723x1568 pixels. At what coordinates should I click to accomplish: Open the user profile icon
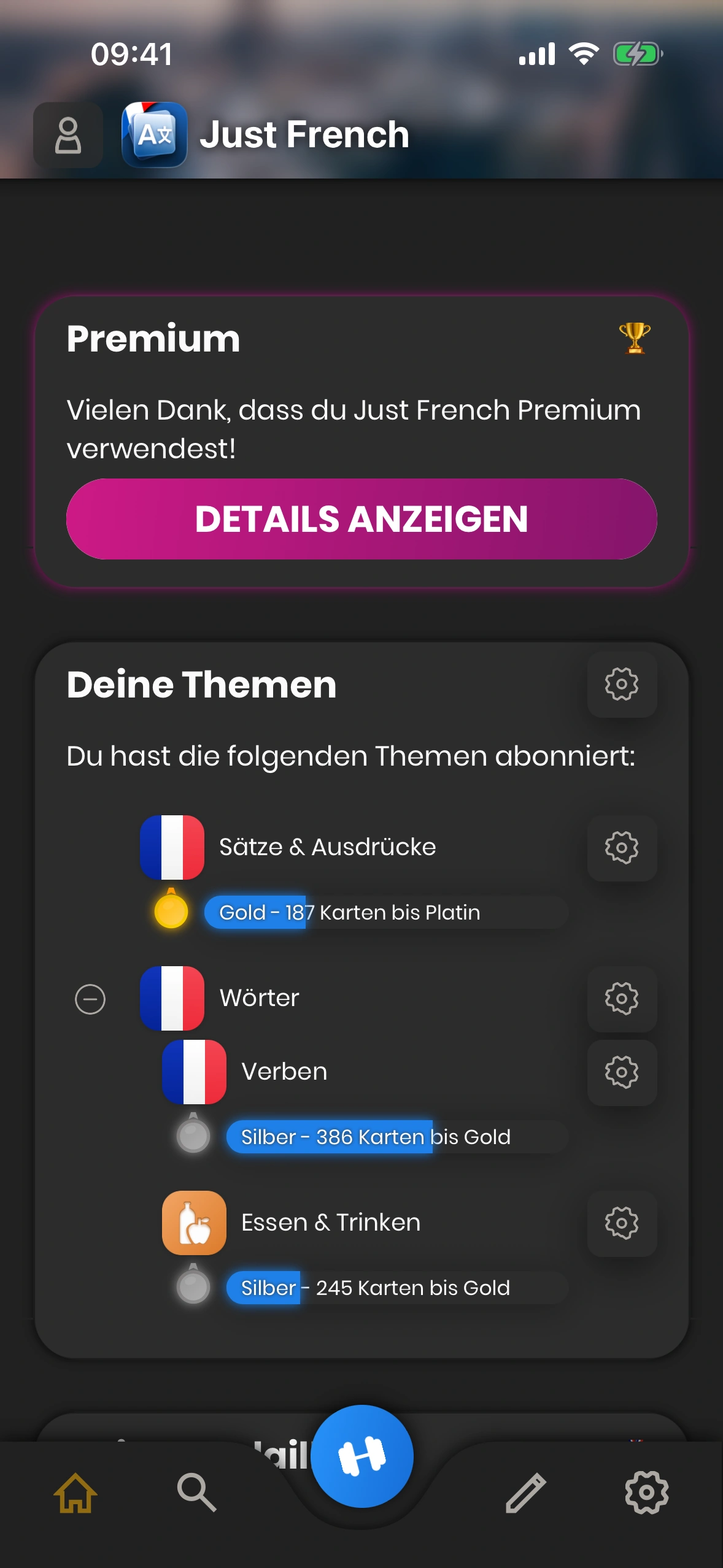68,135
